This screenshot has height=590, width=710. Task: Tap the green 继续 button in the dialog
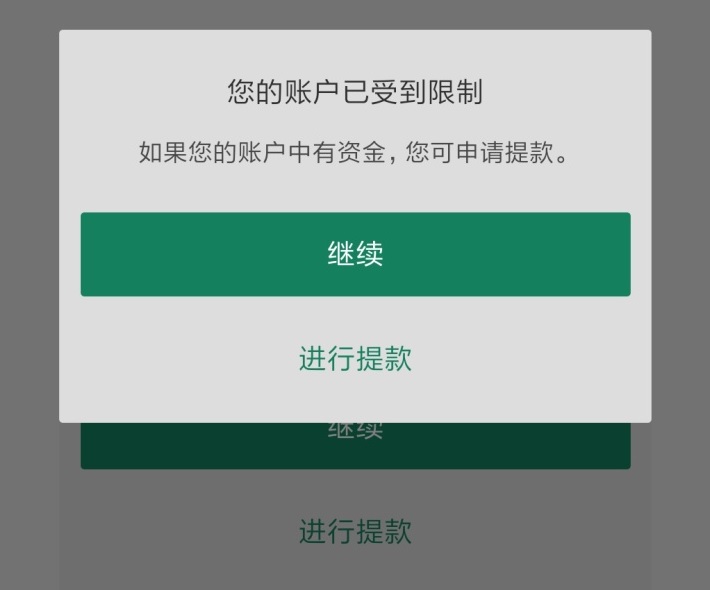pyautogui.click(x=355, y=254)
